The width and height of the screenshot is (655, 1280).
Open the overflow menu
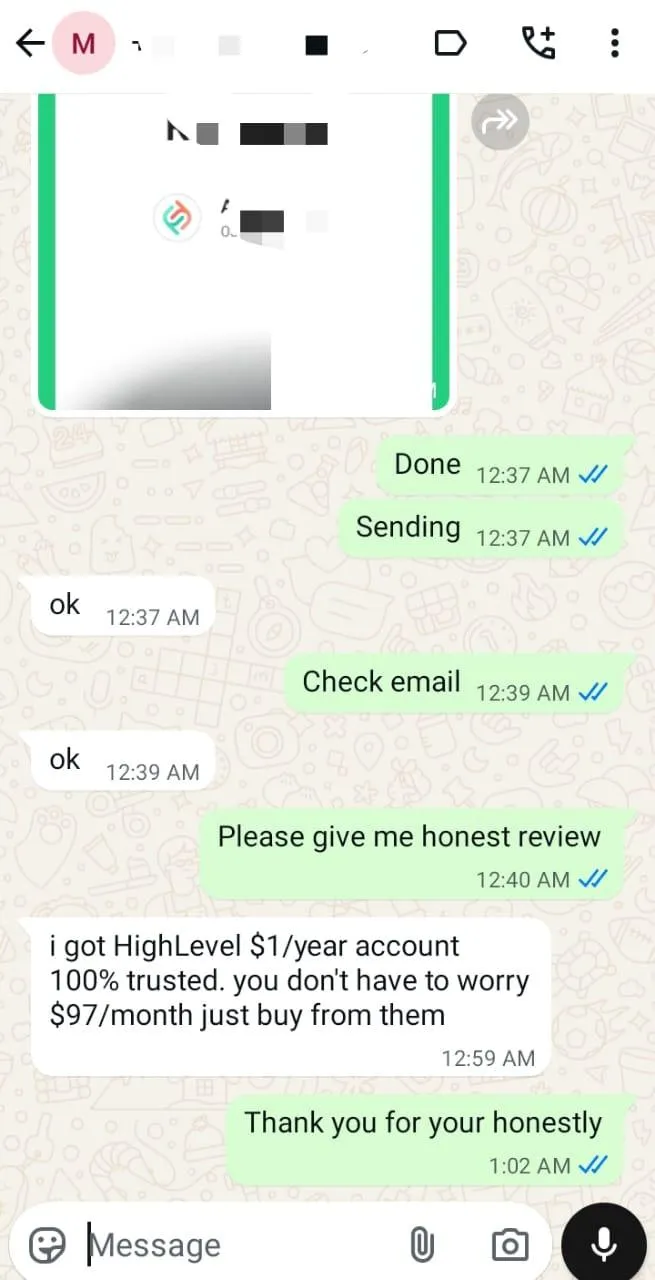(614, 44)
